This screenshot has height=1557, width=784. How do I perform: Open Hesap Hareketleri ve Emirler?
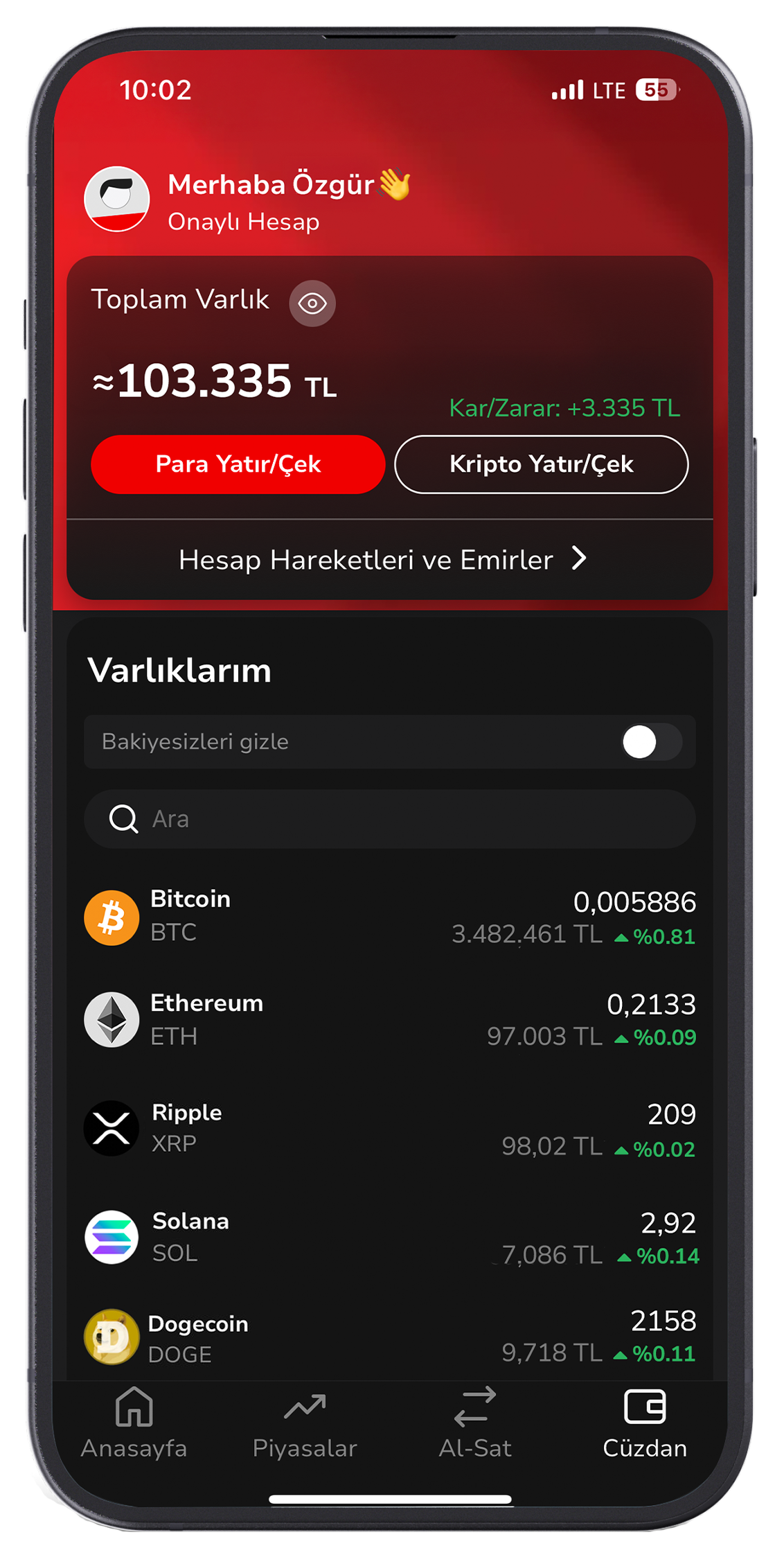tap(383, 559)
